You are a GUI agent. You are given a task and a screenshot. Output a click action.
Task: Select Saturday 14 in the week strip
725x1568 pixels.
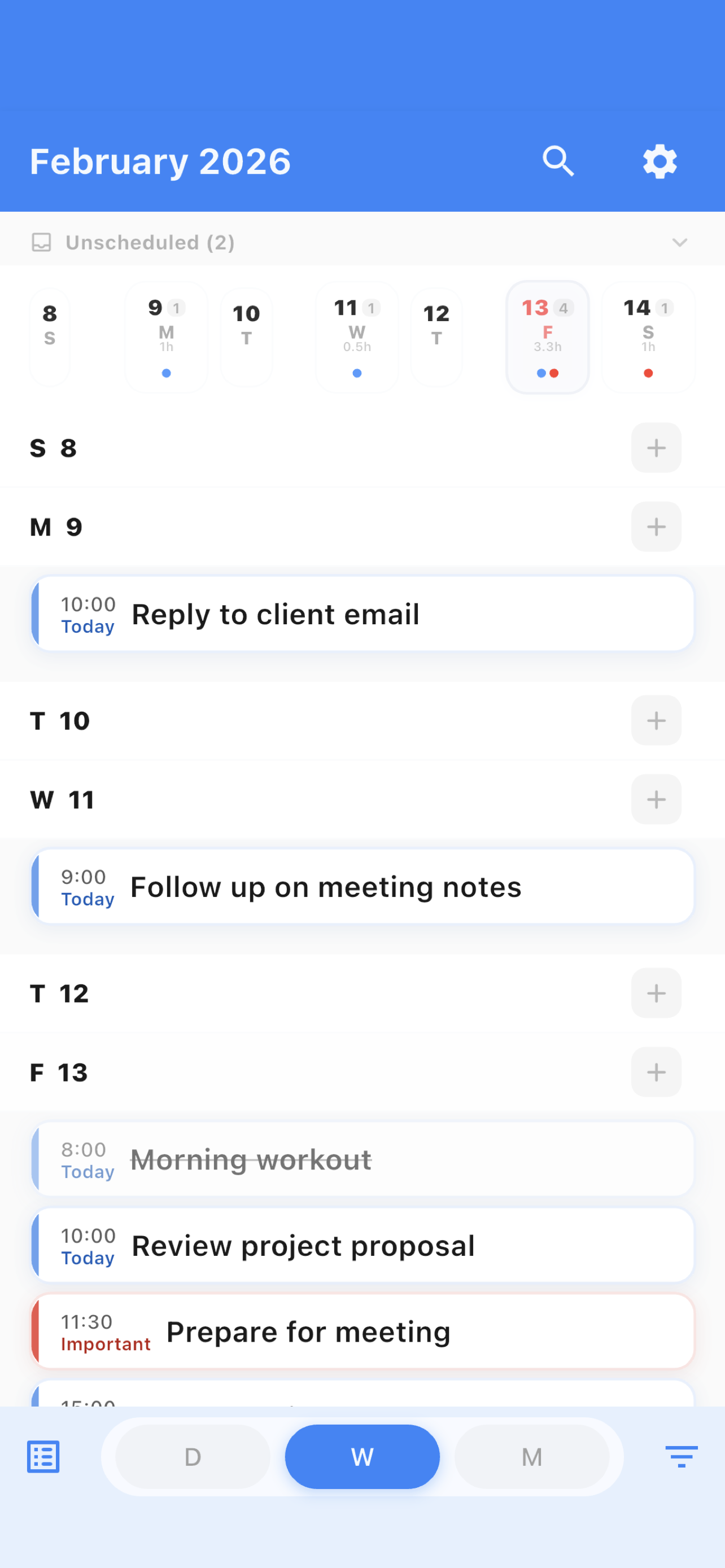point(648,336)
